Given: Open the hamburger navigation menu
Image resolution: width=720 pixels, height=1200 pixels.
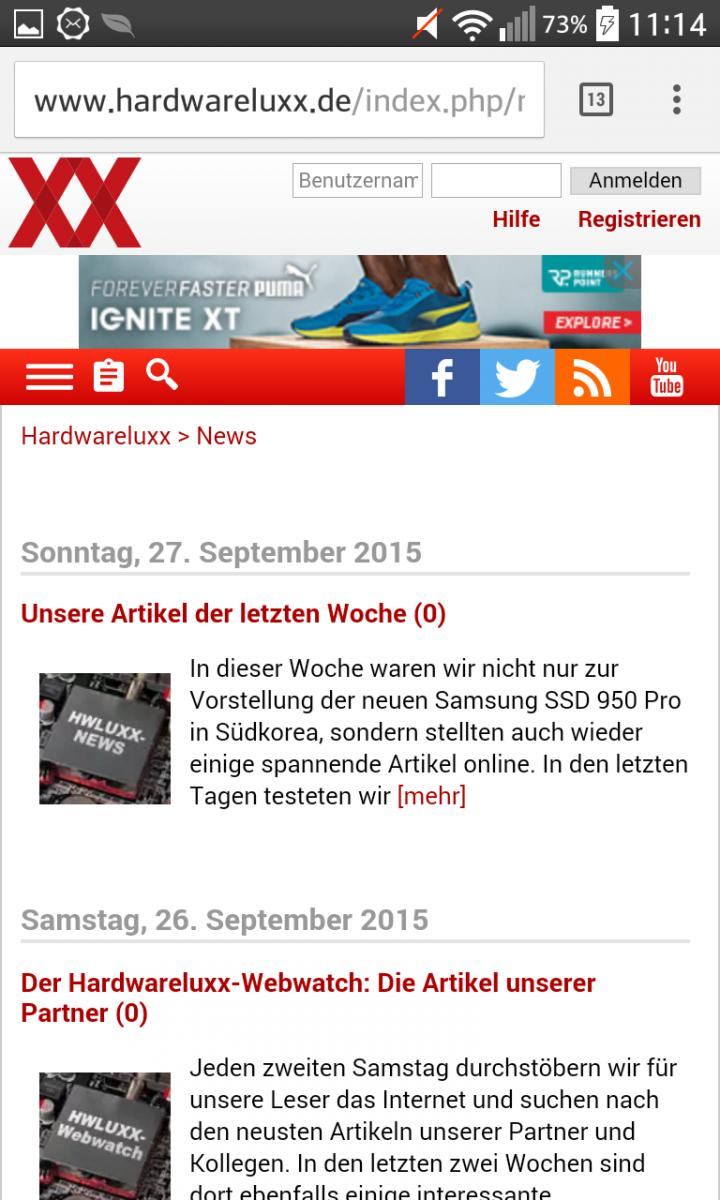Looking at the screenshot, I should point(49,377).
